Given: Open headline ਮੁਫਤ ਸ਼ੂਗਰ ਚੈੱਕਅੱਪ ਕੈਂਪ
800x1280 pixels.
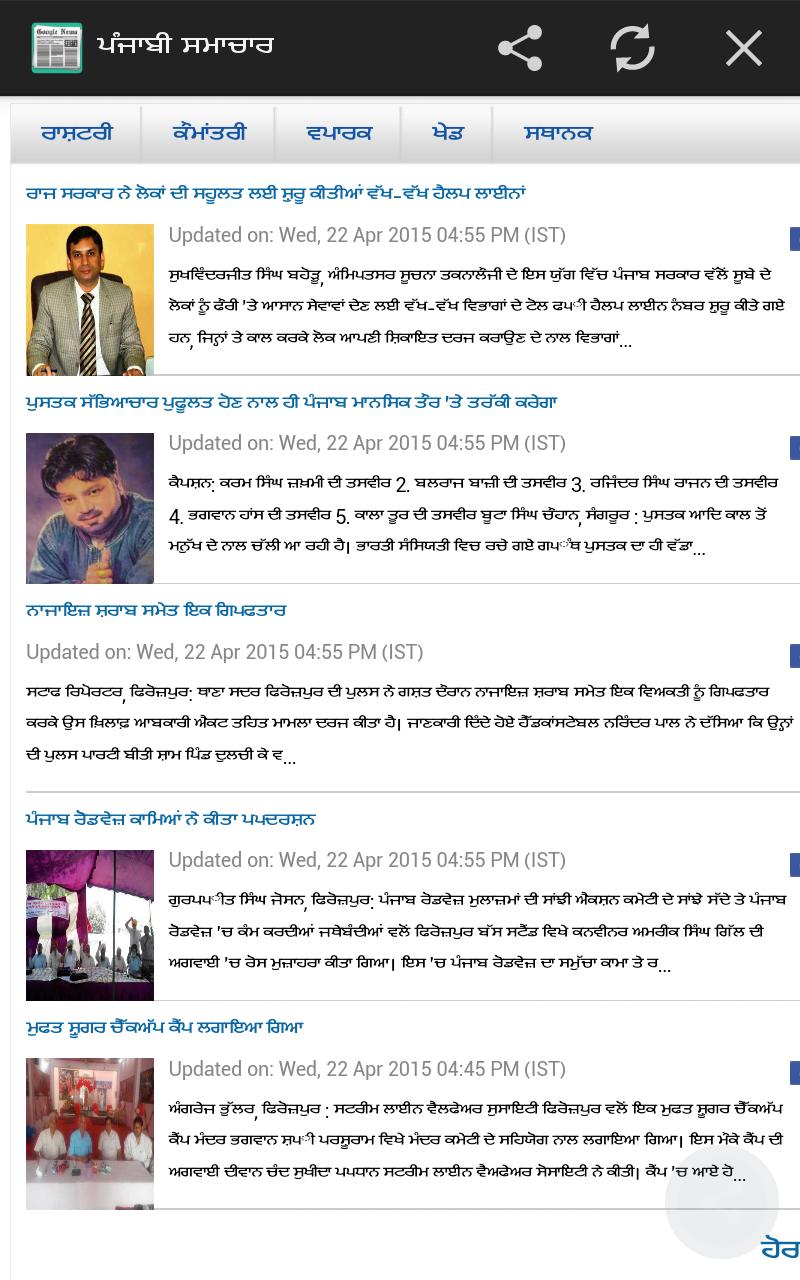Looking at the screenshot, I should click(165, 1027).
